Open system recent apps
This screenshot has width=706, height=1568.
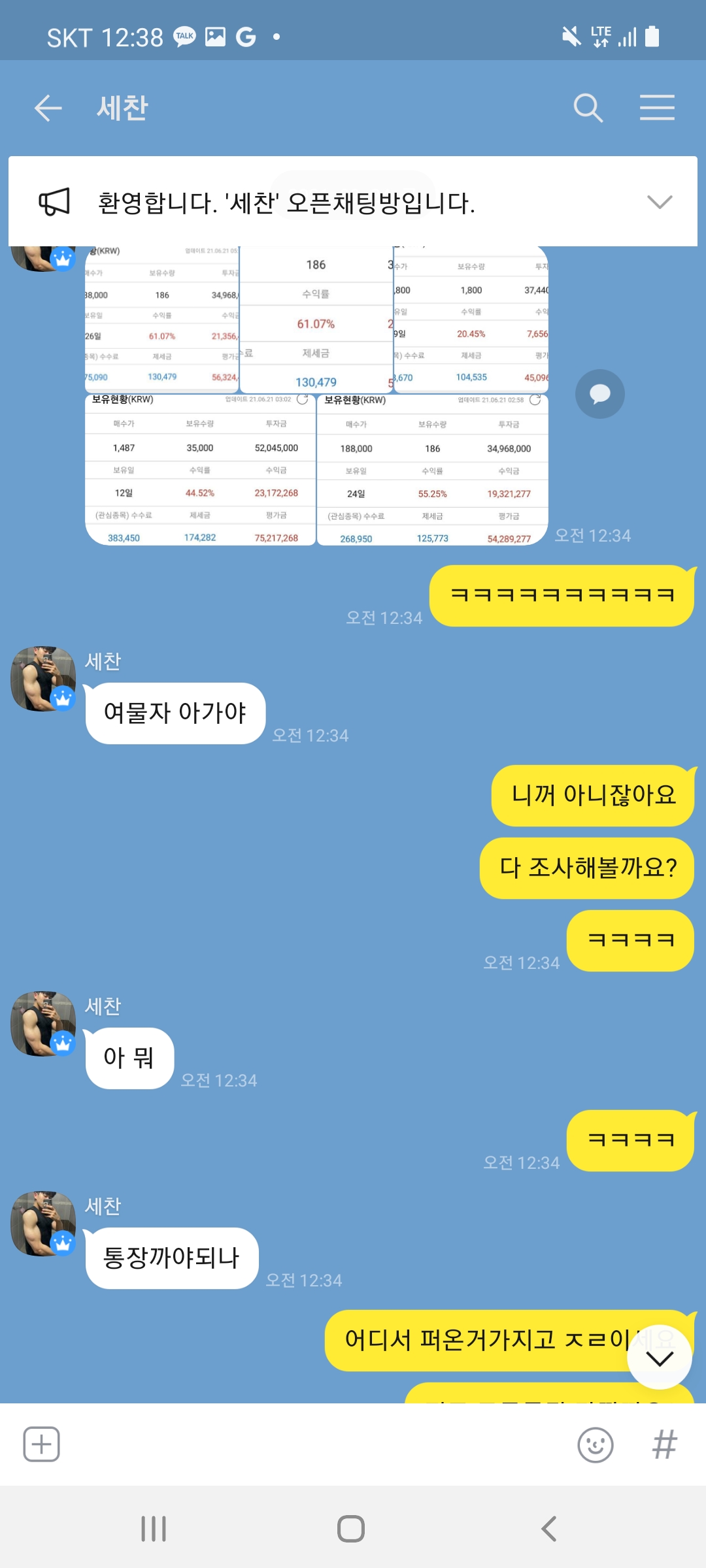[x=154, y=1529]
